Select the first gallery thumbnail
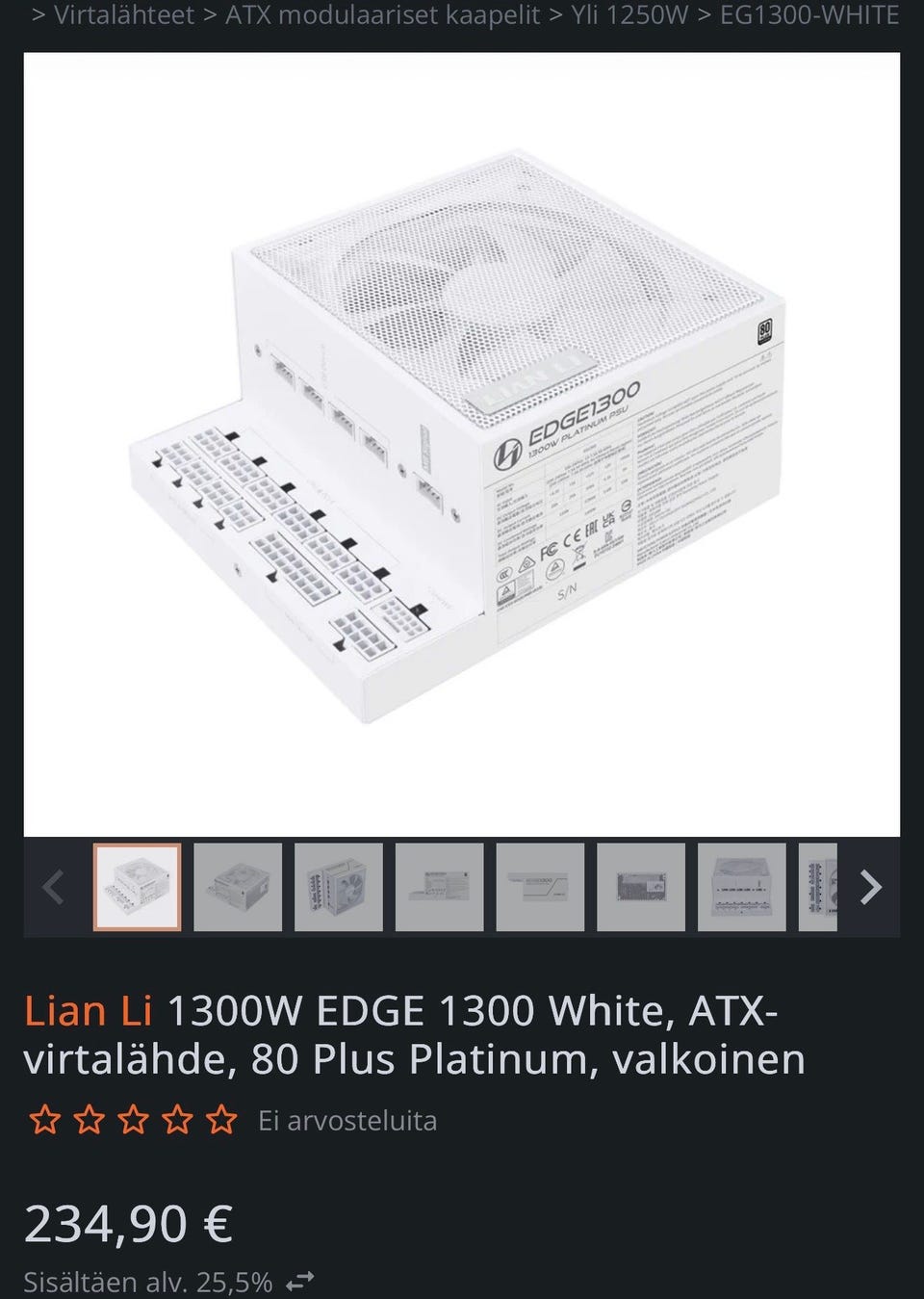Screen dimensions: 924x1299 coord(137,887)
